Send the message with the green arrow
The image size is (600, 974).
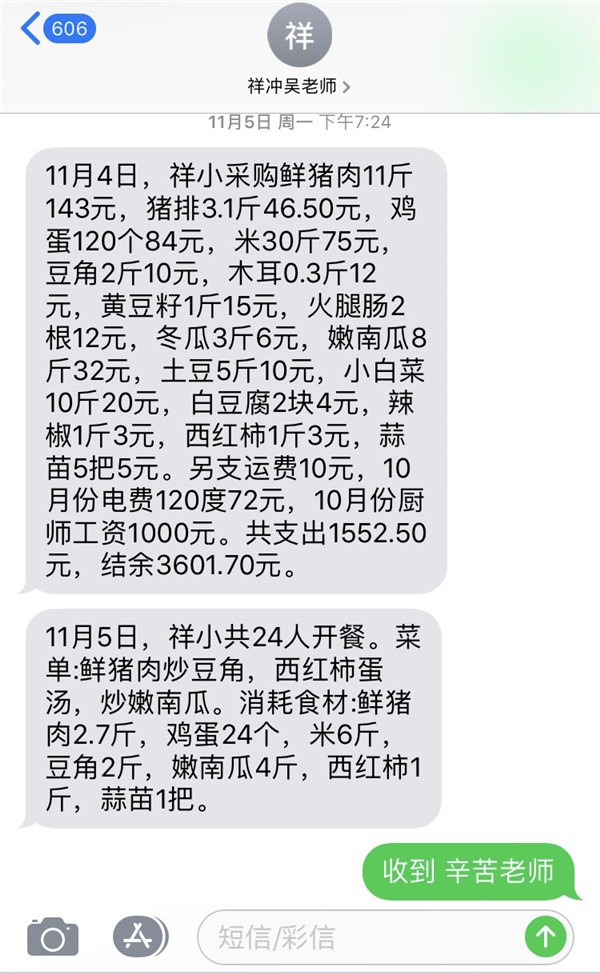point(546,937)
